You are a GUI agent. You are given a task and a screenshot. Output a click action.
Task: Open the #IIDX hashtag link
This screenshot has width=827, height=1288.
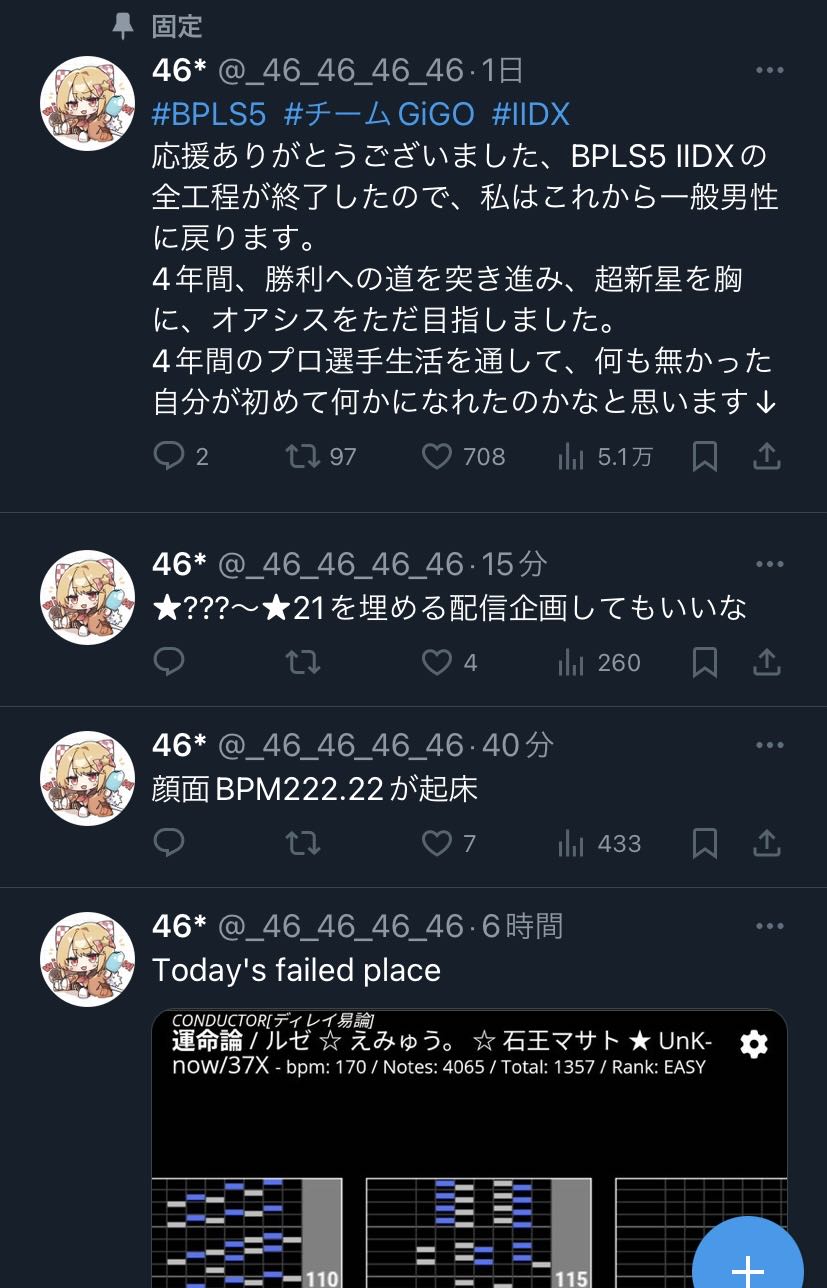[530, 114]
